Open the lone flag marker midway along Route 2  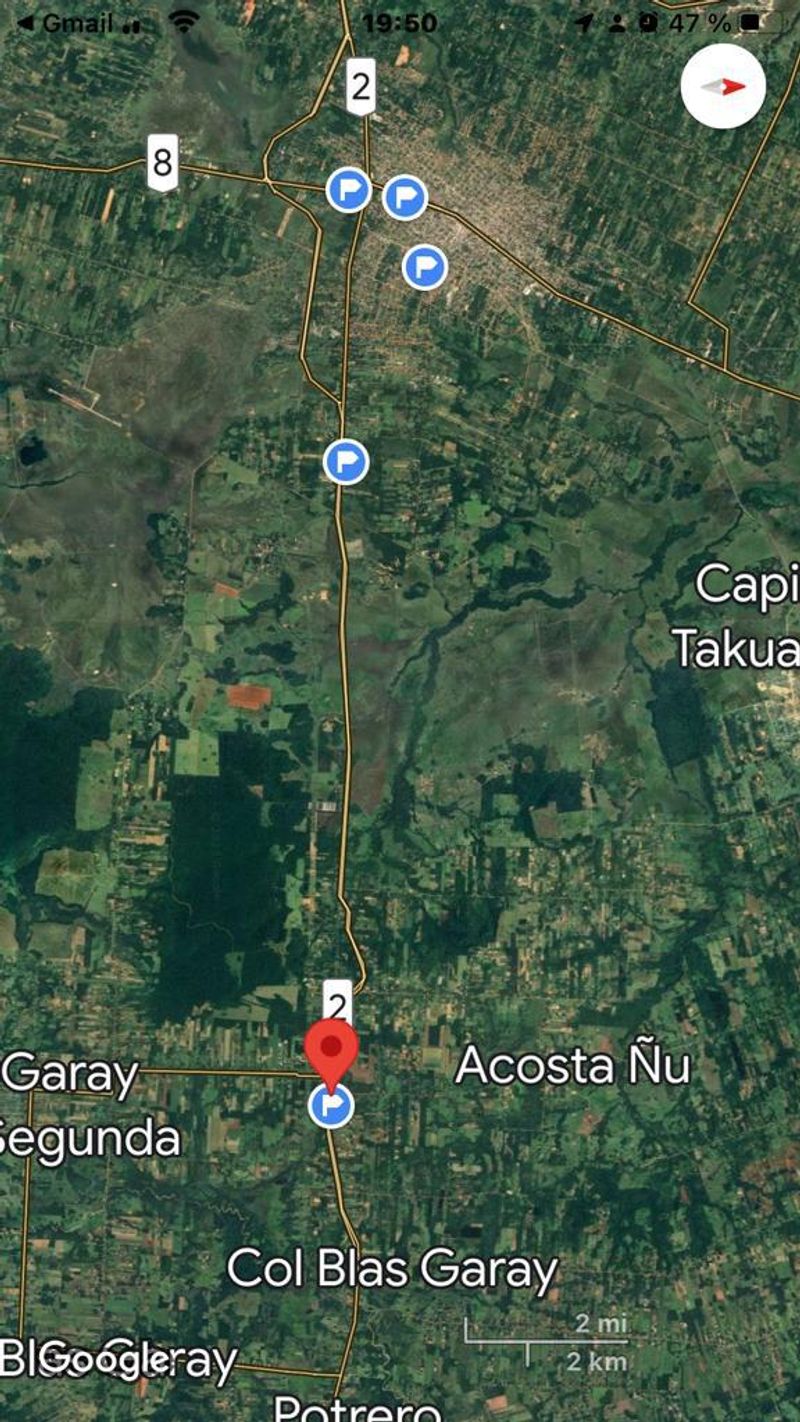(x=346, y=461)
